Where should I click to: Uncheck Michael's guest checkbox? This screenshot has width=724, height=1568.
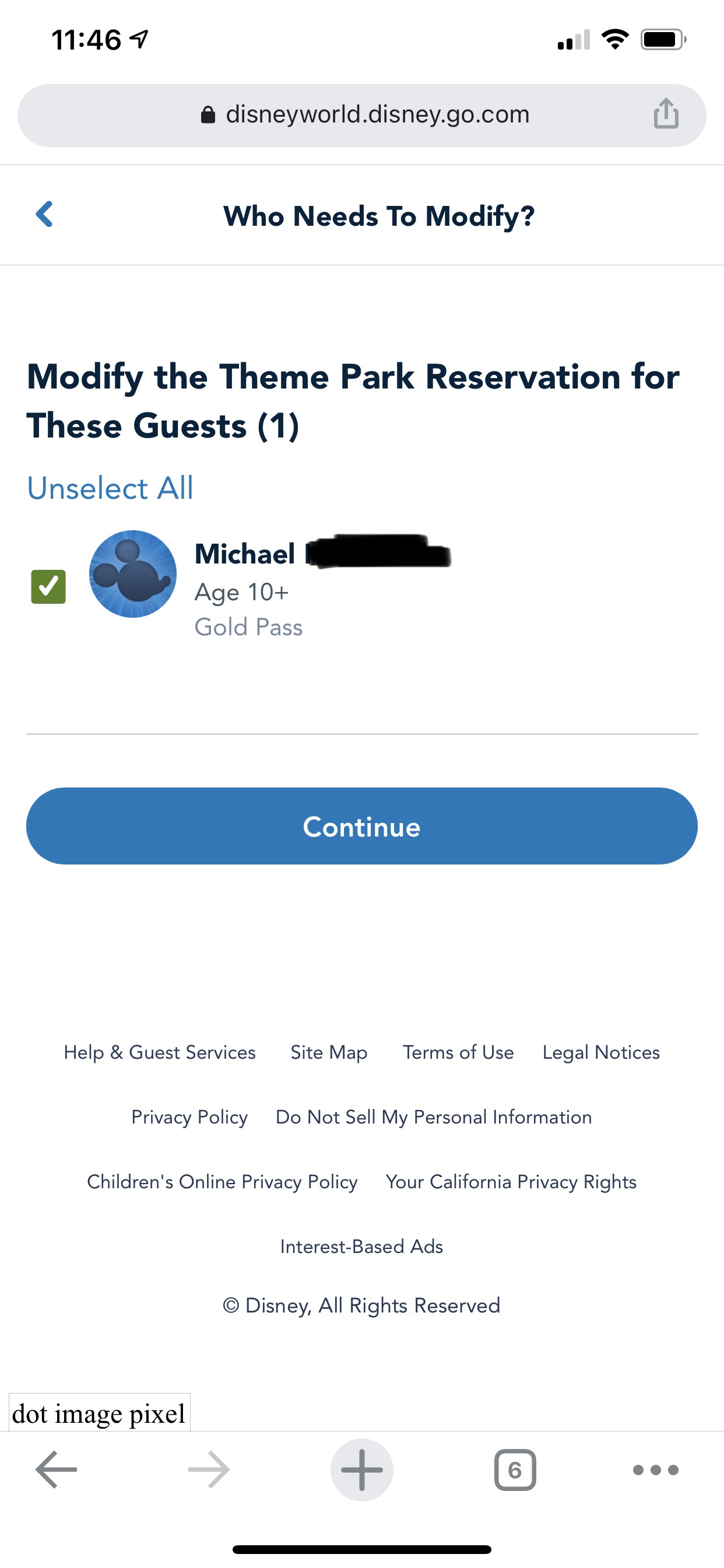click(48, 587)
